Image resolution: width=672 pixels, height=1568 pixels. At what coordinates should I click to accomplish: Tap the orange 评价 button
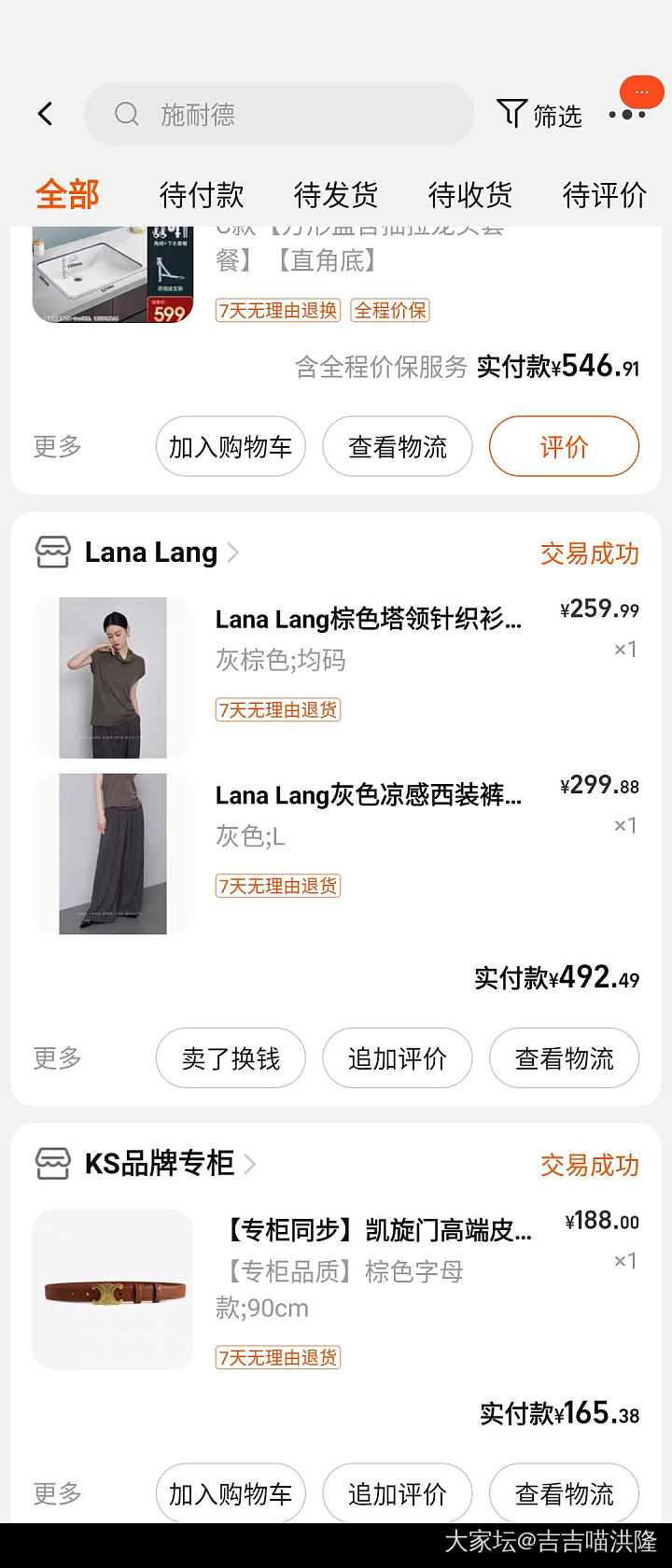[564, 446]
